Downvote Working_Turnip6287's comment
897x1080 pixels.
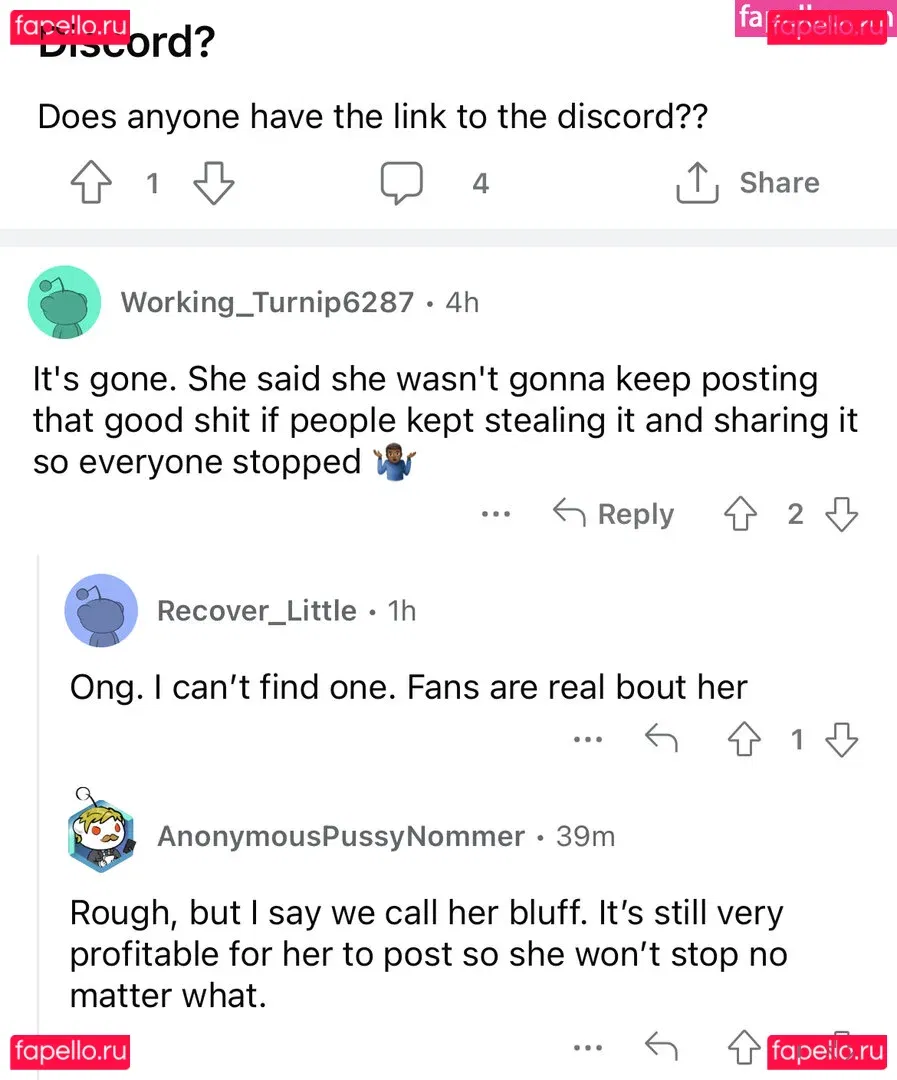tap(841, 514)
